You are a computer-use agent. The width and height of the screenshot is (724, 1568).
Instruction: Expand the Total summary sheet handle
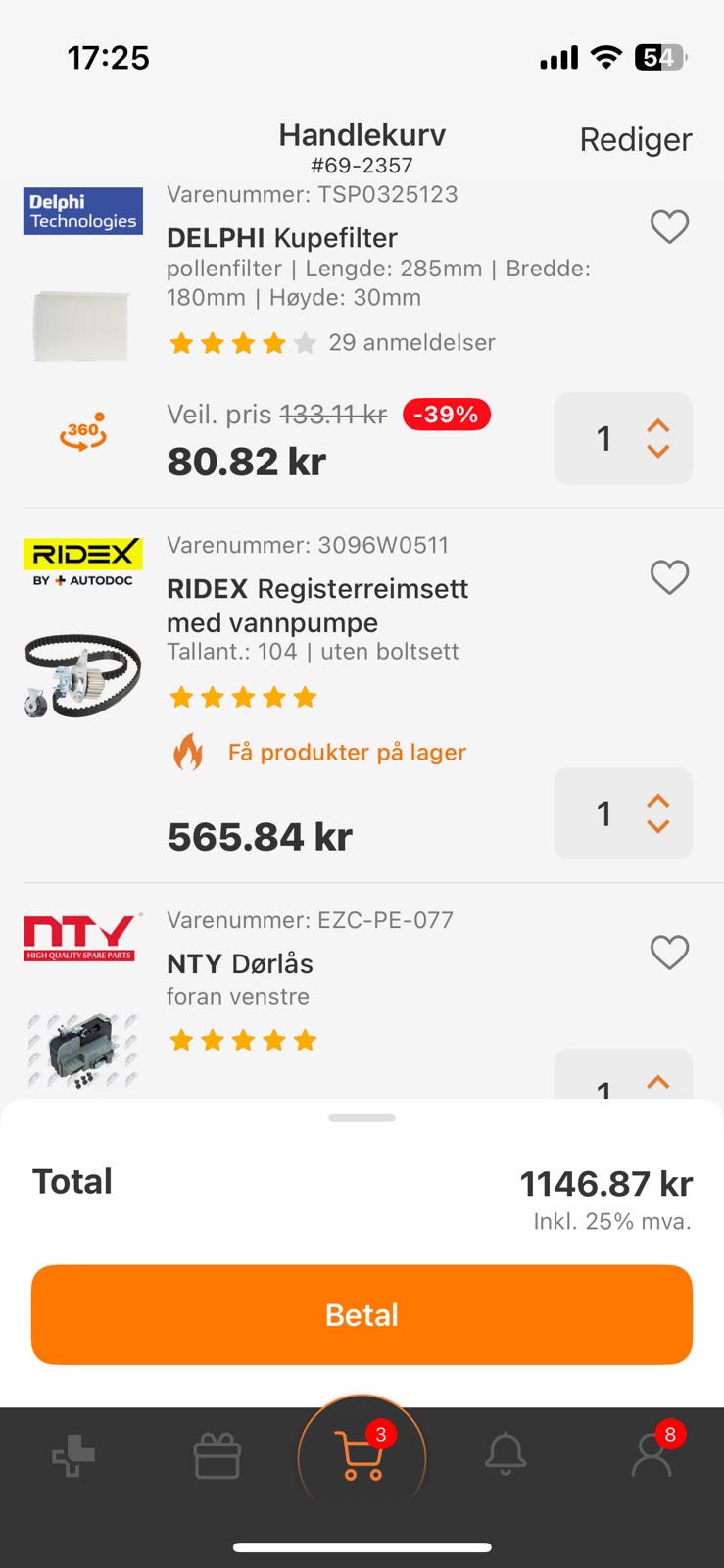pos(362,1118)
